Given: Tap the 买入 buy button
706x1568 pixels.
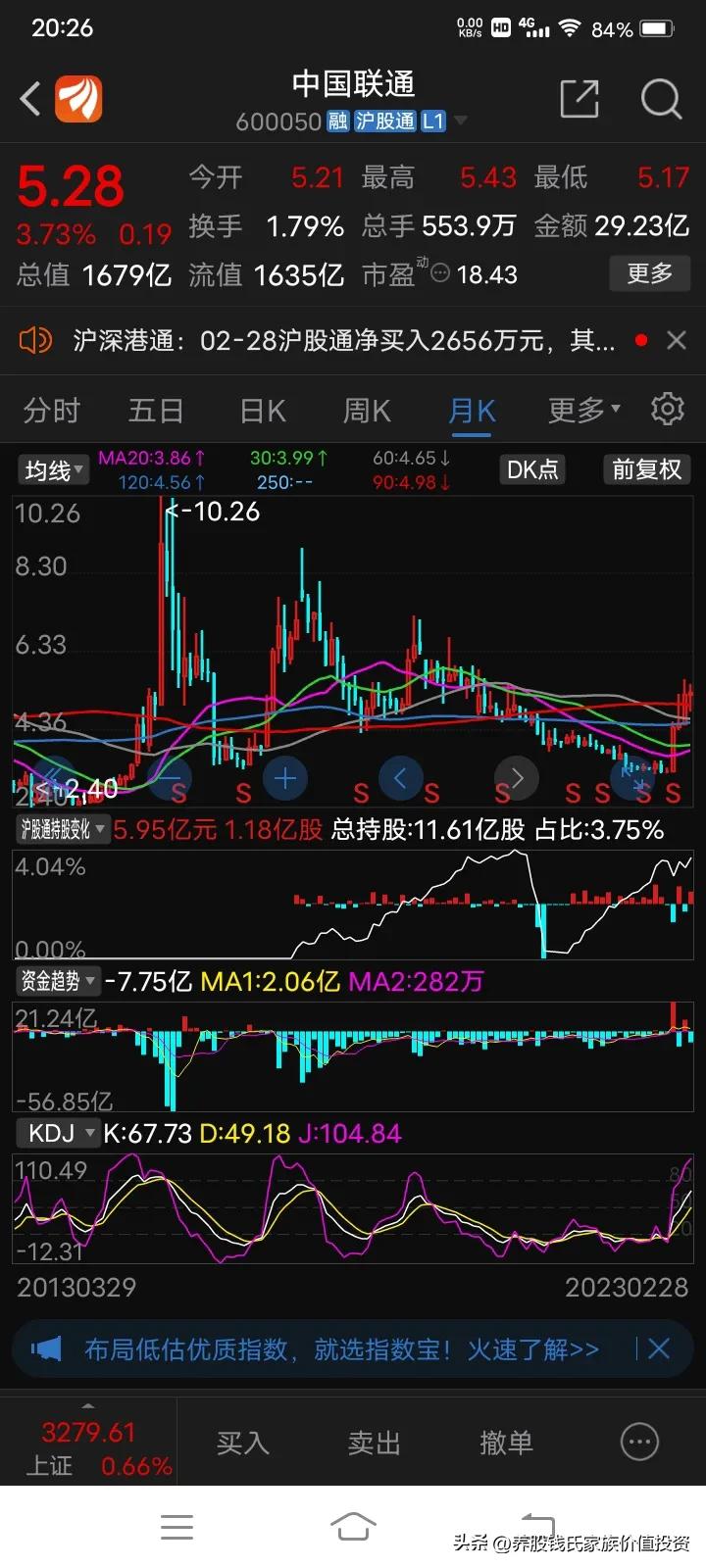Looking at the screenshot, I should click(x=242, y=1443).
